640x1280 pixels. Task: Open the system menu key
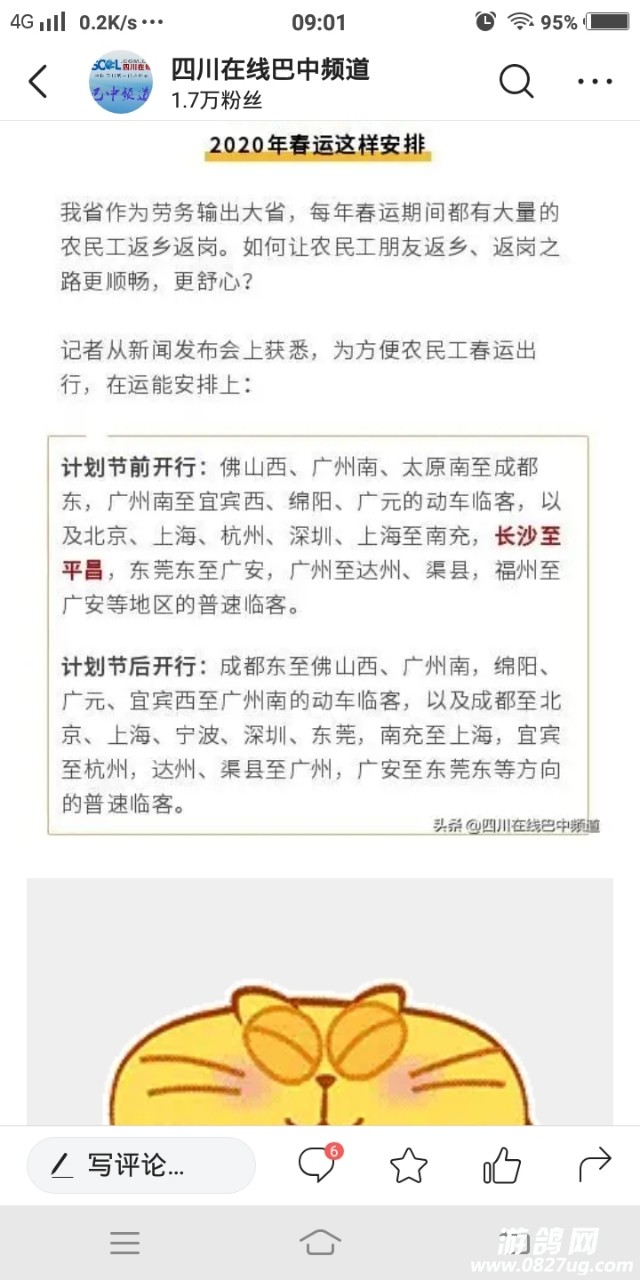(x=125, y=1243)
